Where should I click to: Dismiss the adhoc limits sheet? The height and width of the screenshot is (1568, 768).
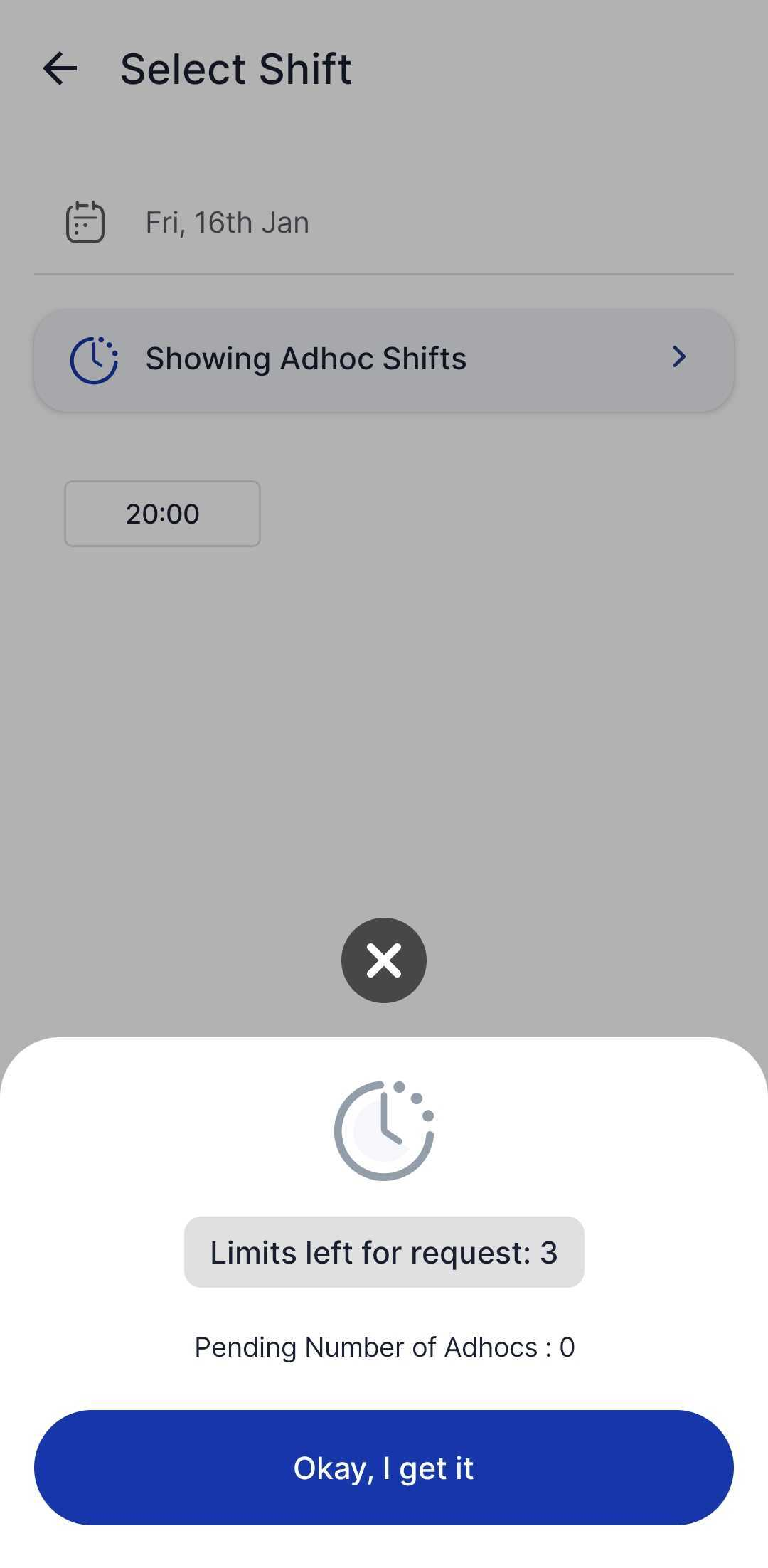pos(384,960)
